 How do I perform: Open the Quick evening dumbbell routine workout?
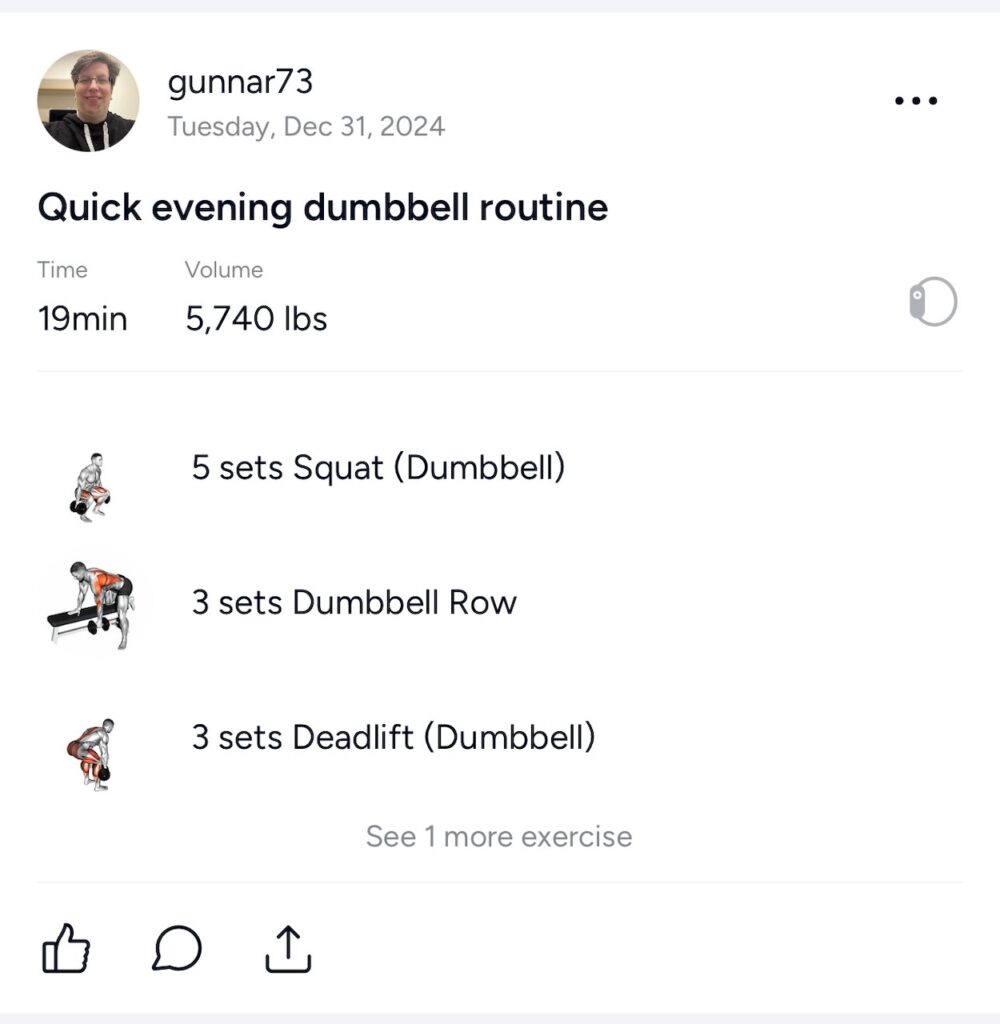tap(322, 208)
